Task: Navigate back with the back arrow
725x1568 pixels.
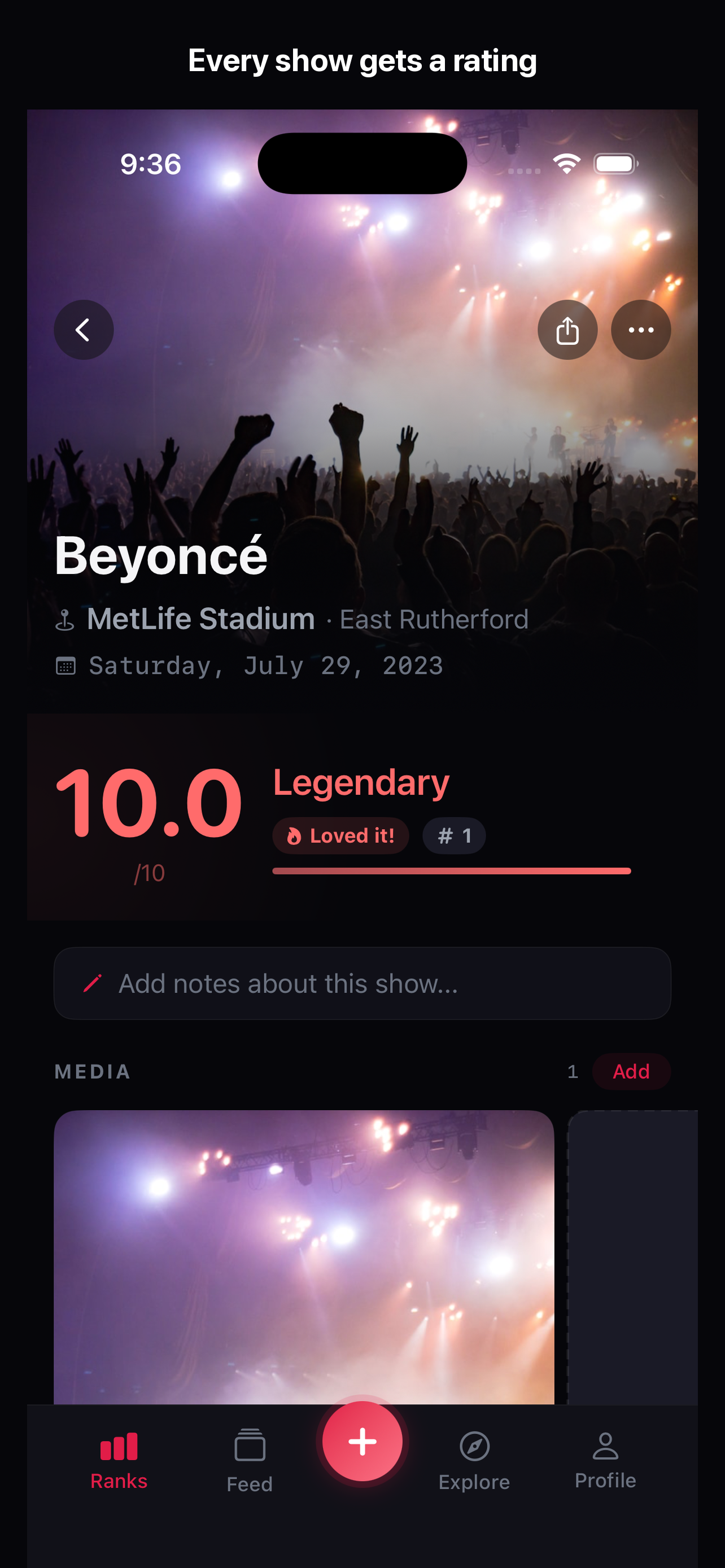Action: tap(84, 329)
